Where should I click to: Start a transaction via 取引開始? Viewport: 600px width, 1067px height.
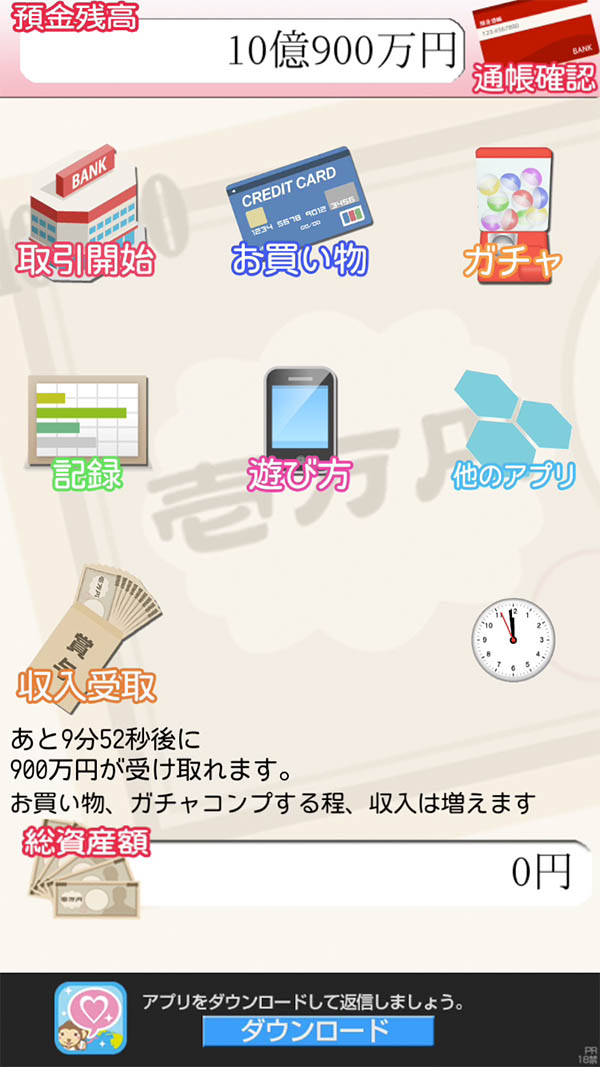tap(85, 215)
